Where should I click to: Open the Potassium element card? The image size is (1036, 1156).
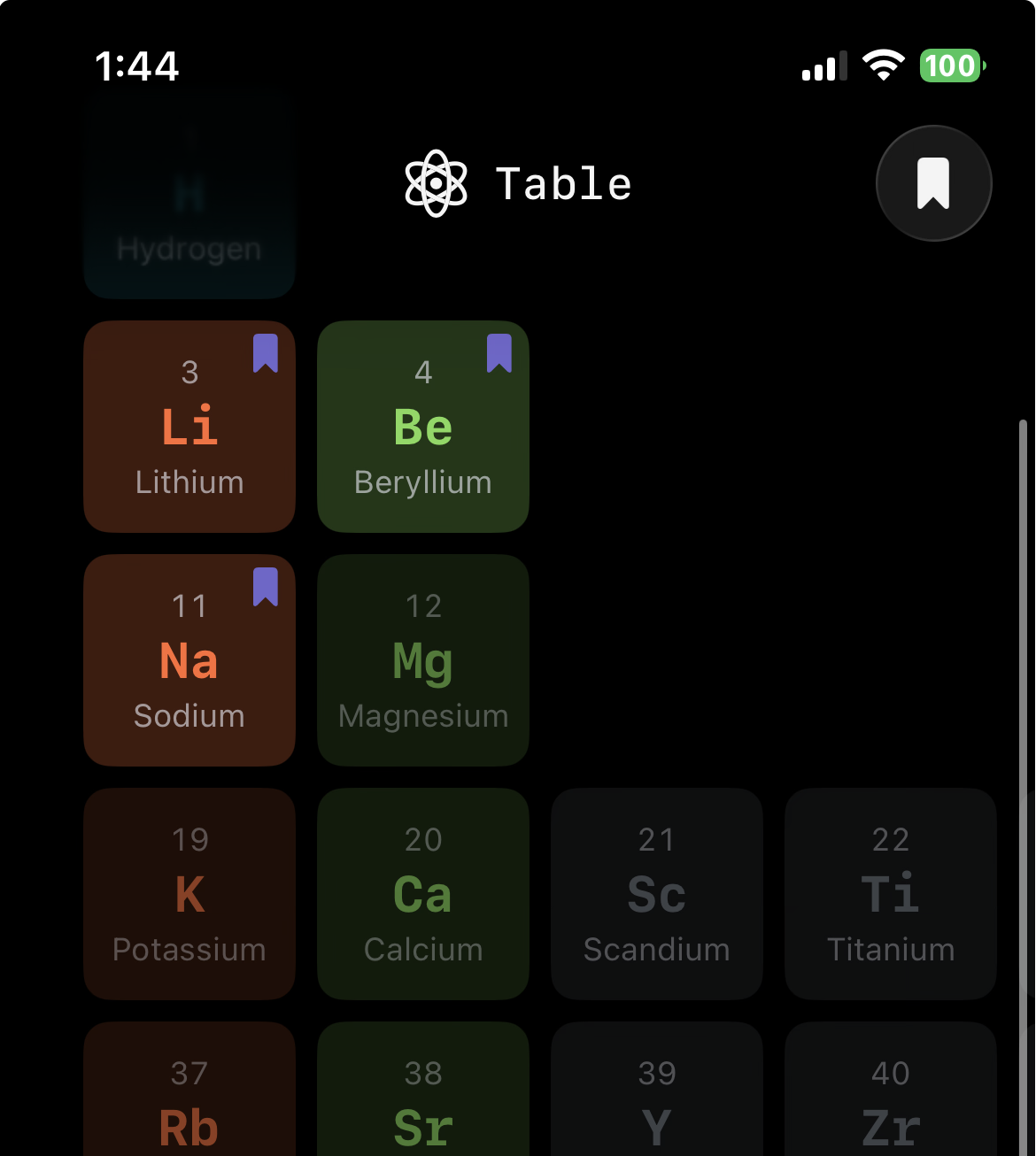coord(189,894)
